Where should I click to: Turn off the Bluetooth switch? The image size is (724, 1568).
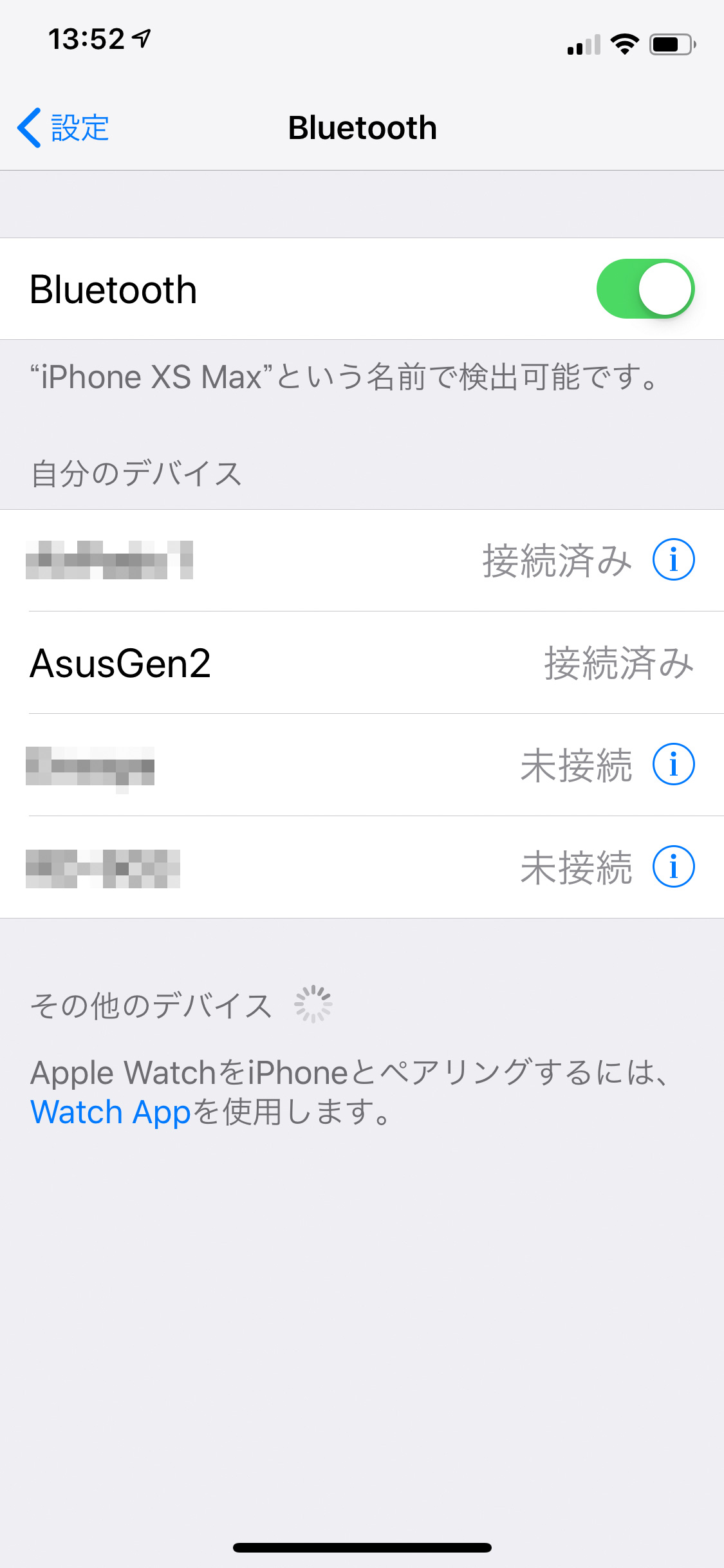pyautogui.click(x=645, y=289)
